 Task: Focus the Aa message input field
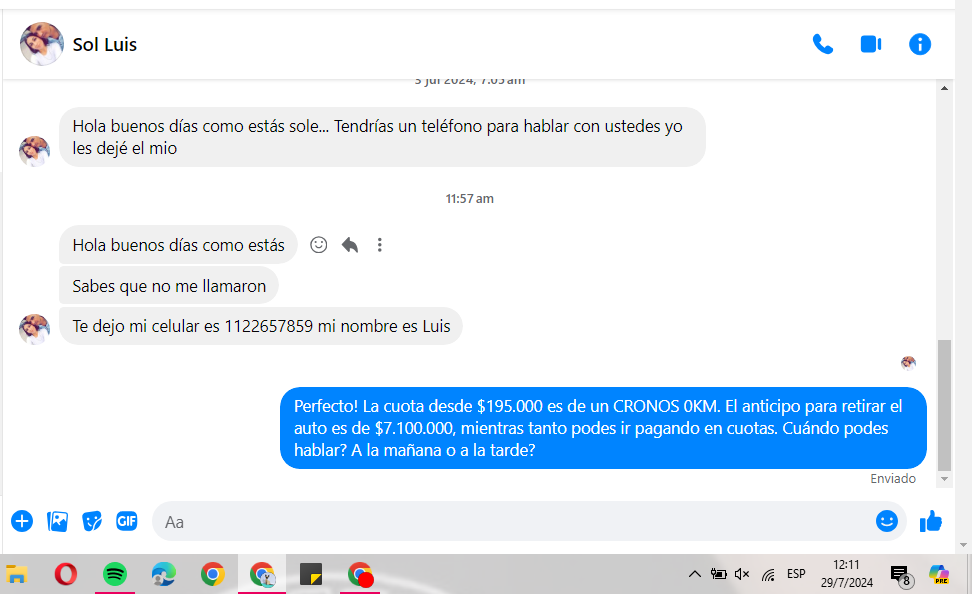coord(500,522)
